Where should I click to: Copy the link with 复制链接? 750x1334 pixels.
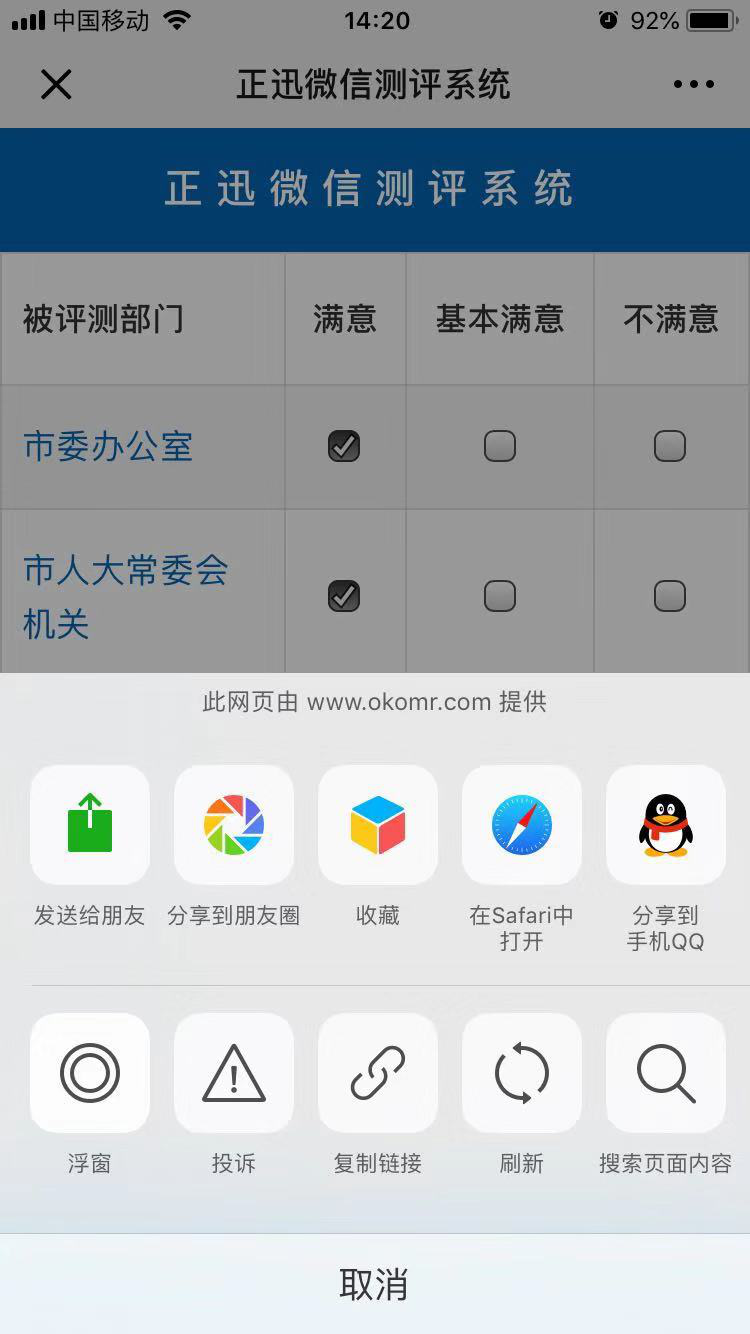tap(378, 1073)
